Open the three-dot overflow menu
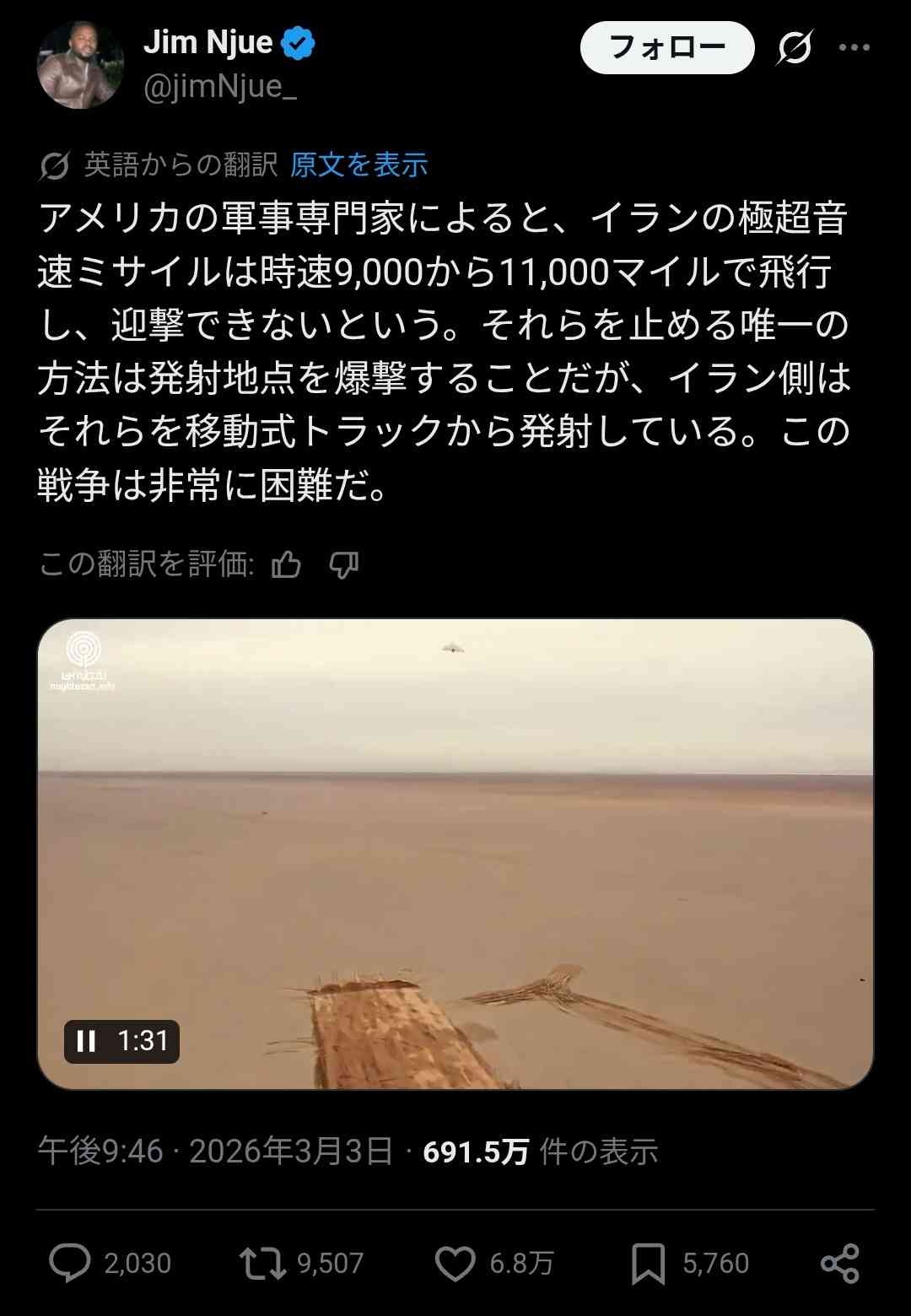Screen dimensions: 911x1316 pos(854,47)
